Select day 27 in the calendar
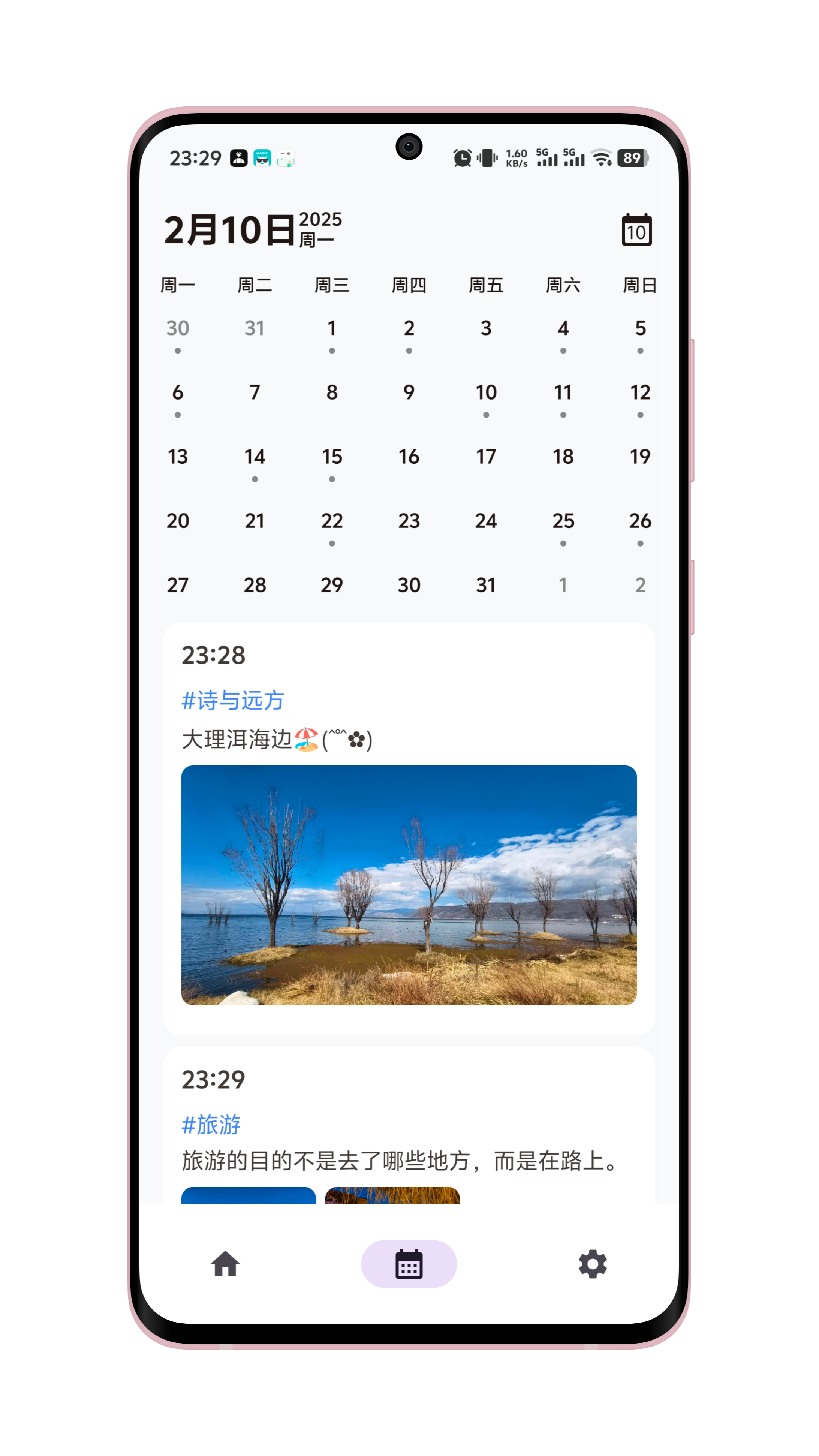 pyautogui.click(x=177, y=585)
